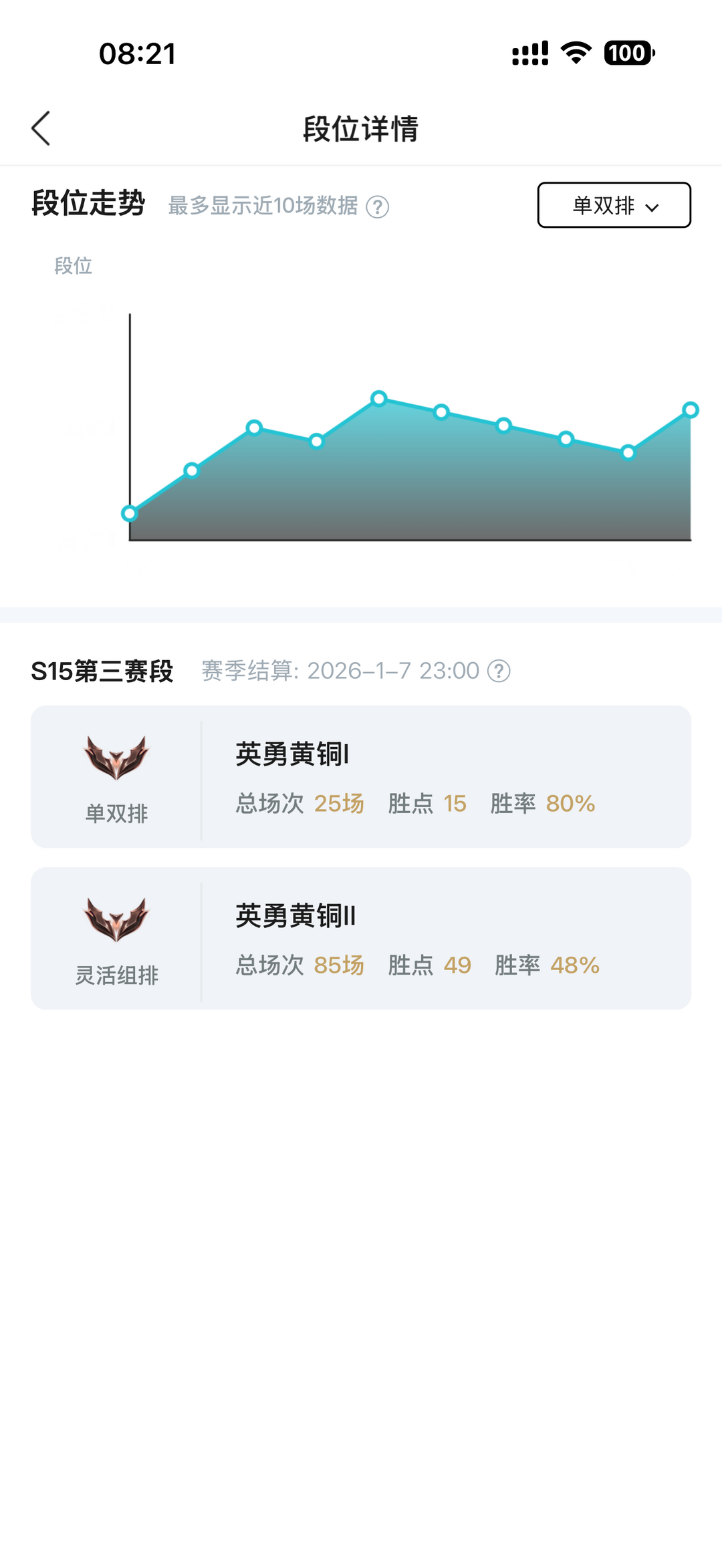
Task: Select the last data point on the rank chart
Action: click(690, 410)
